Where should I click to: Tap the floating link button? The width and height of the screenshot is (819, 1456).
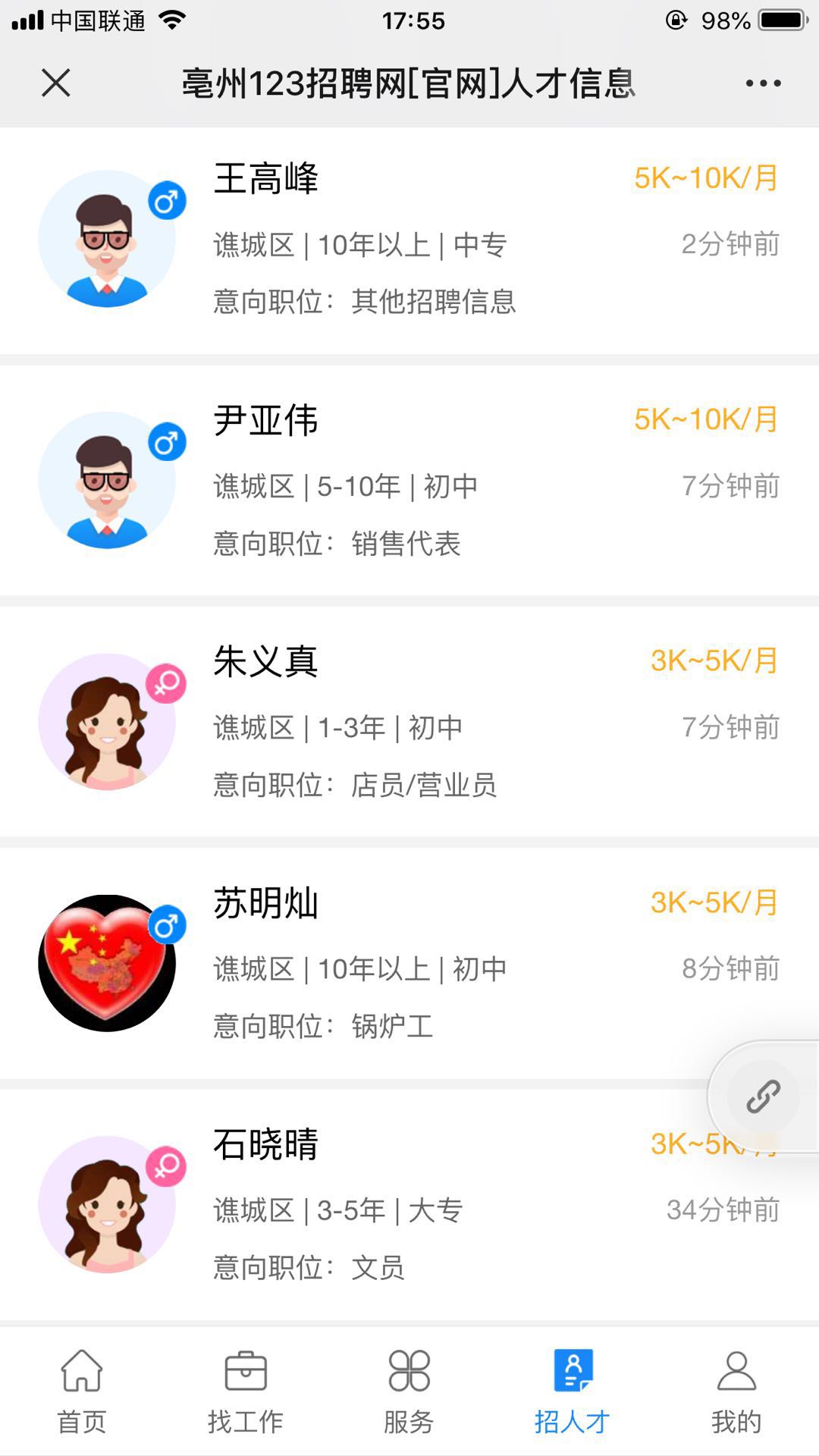763,1097
